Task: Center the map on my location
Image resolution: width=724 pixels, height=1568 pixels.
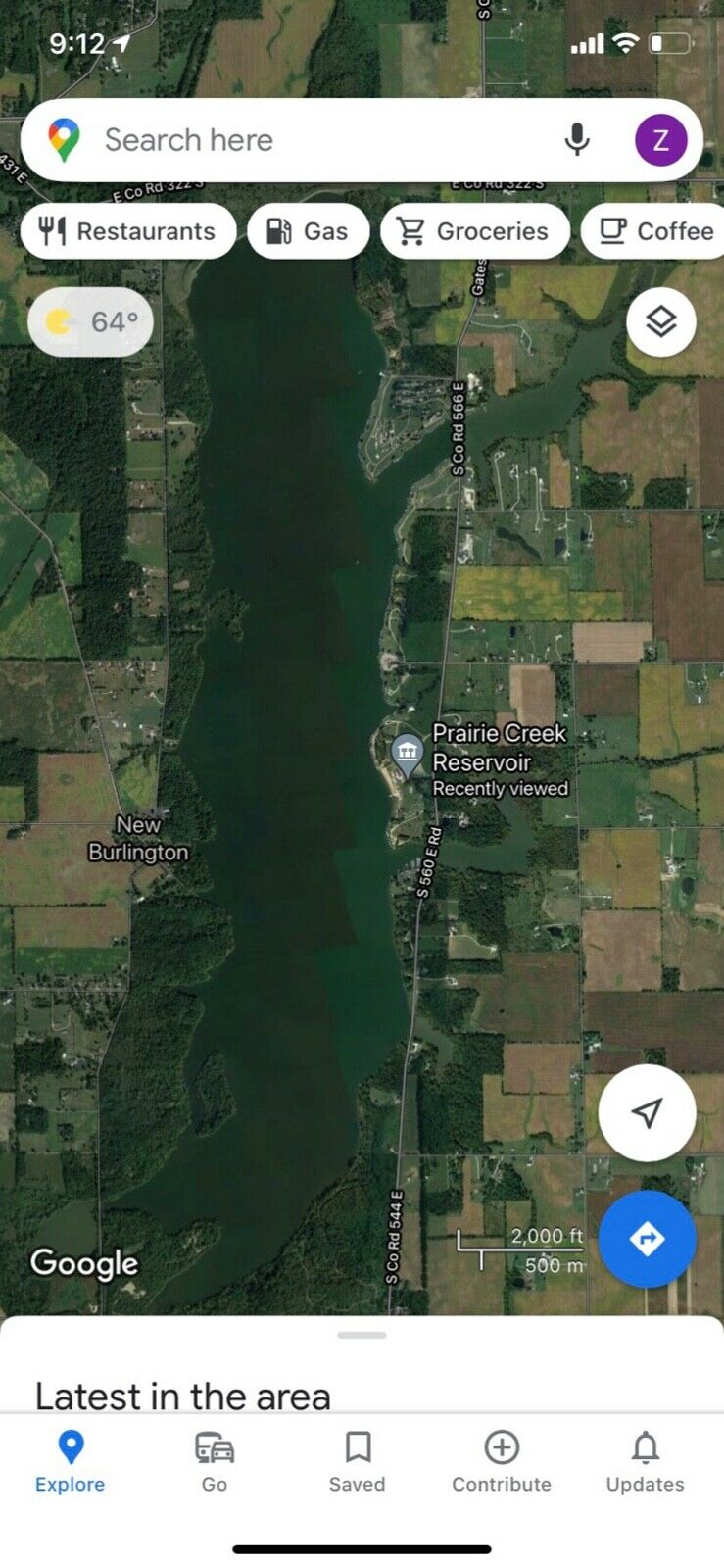Action: (647, 1112)
